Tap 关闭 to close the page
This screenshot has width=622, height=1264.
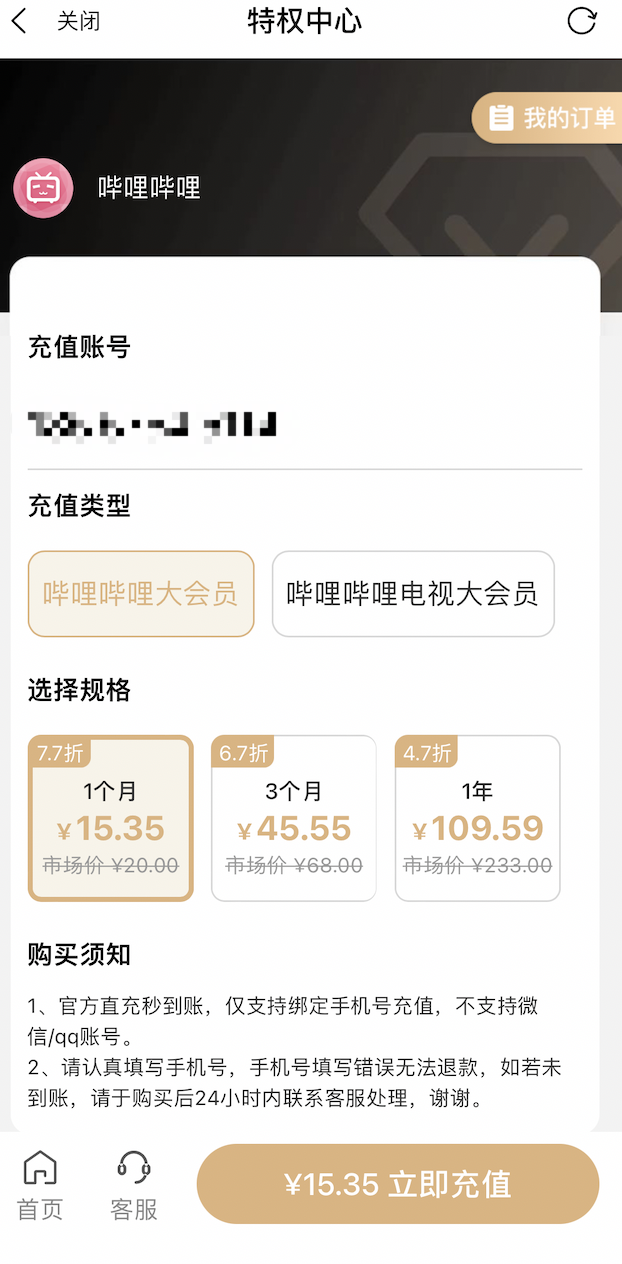(x=78, y=21)
